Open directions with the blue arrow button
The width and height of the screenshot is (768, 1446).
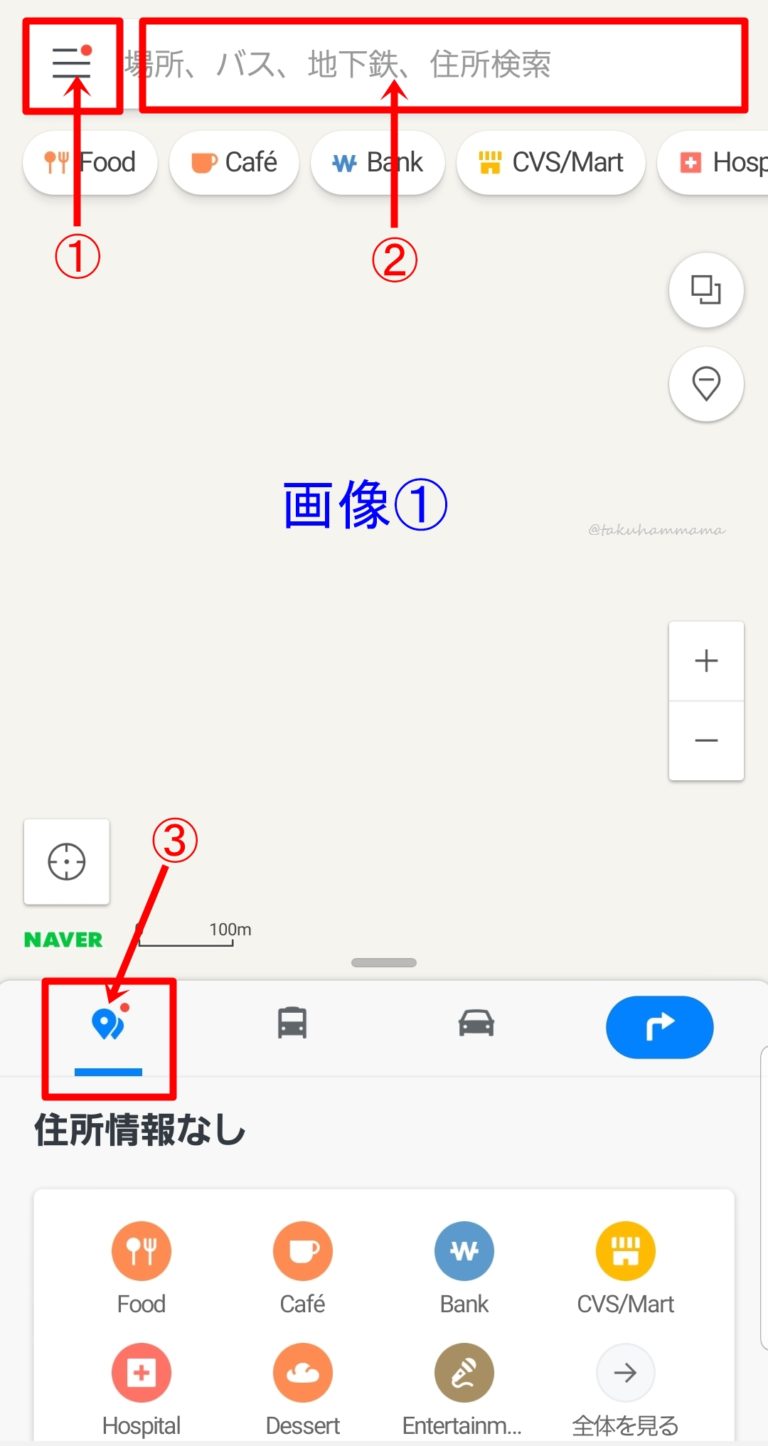point(660,1026)
